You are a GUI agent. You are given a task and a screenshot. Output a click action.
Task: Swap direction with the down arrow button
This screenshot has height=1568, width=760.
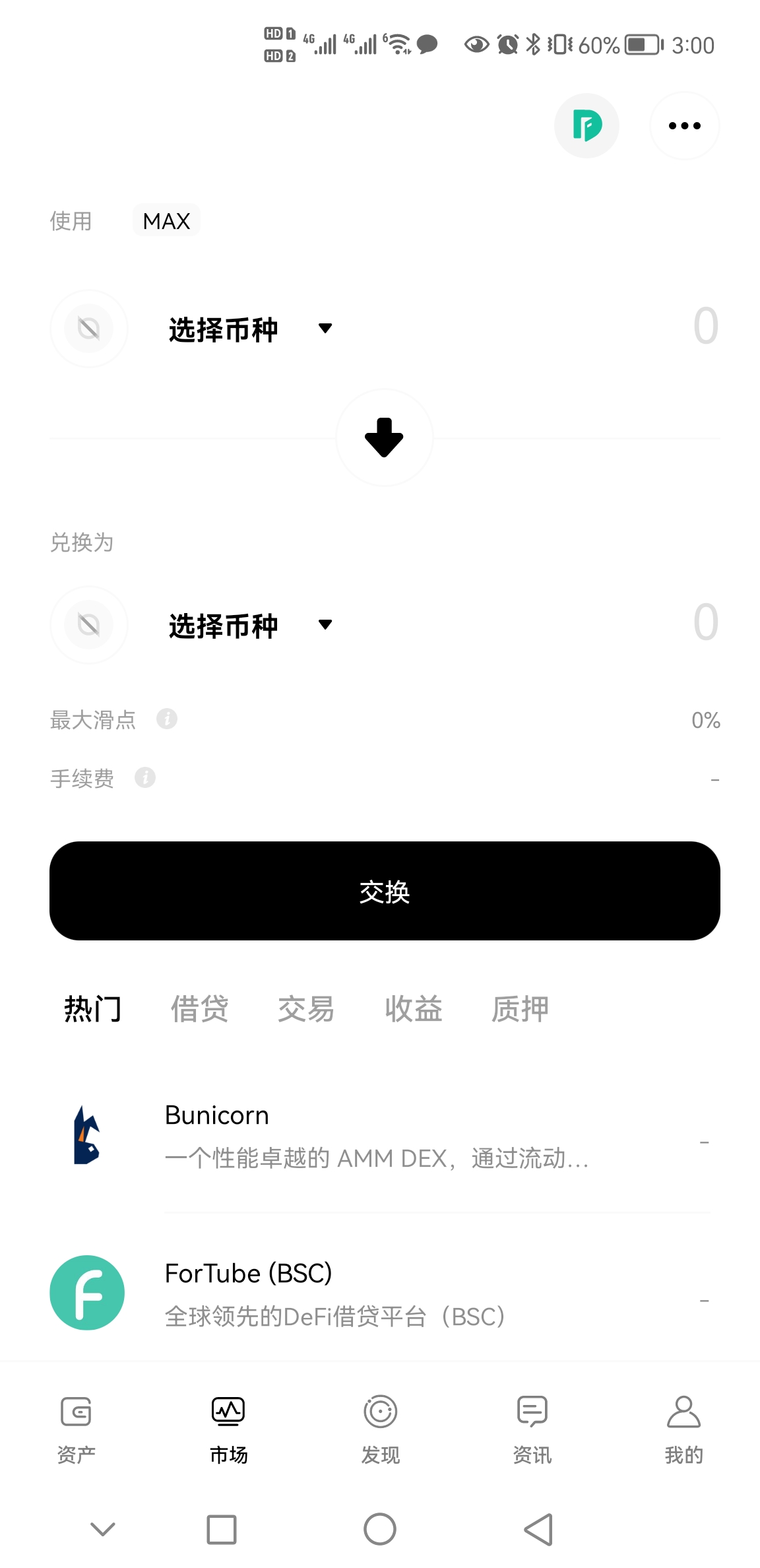point(384,438)
